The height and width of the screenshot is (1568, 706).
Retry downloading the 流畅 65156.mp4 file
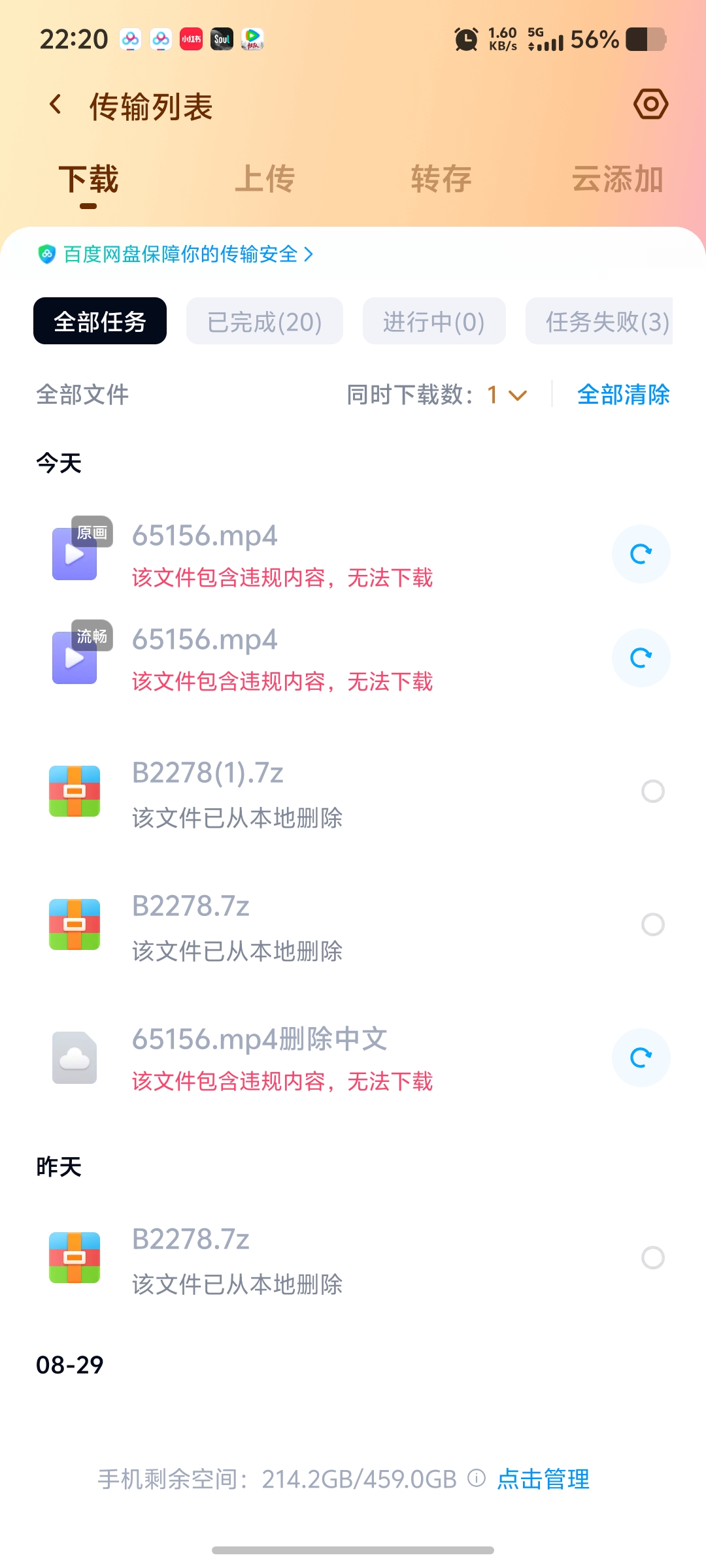(641, 658)
